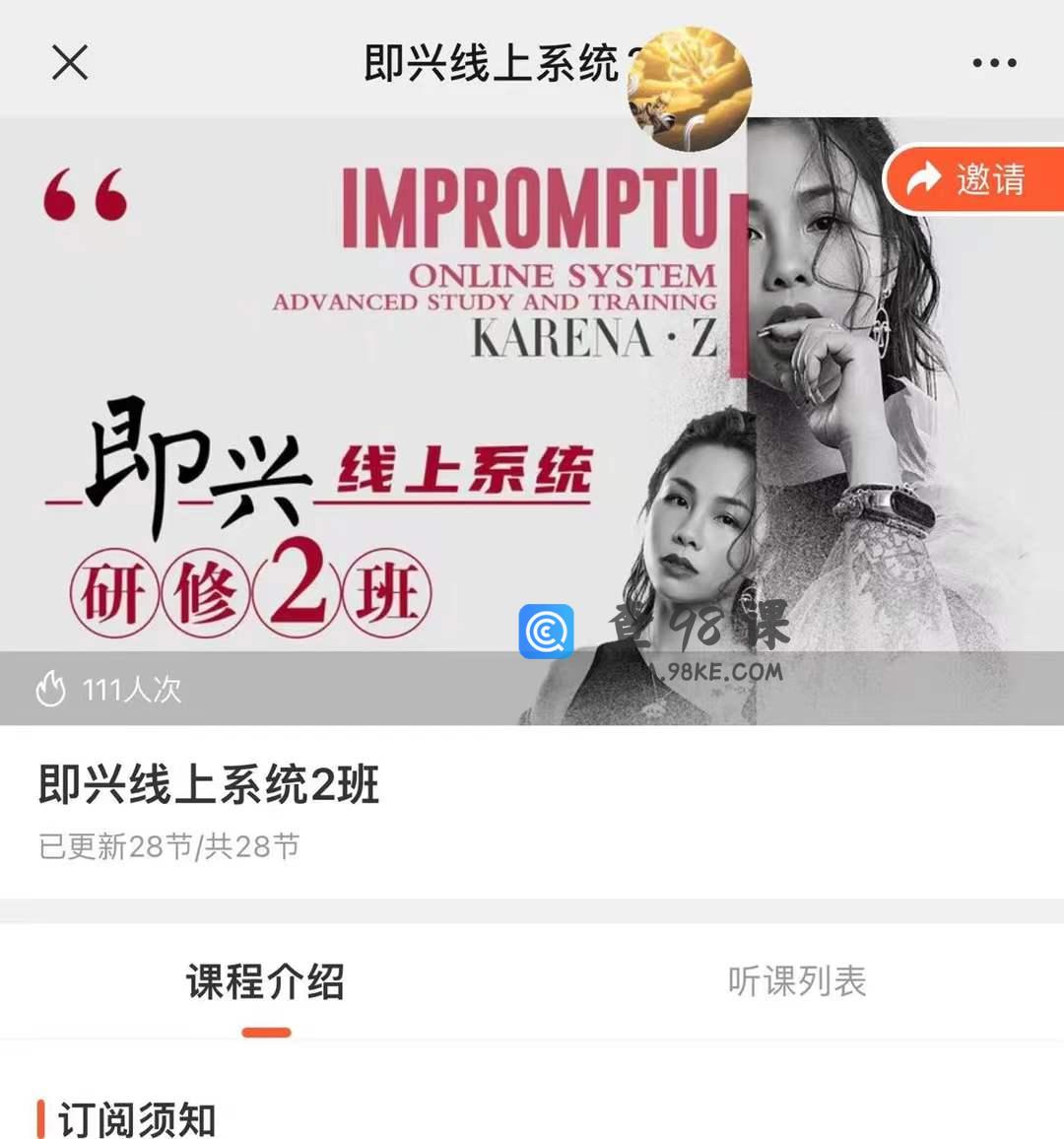Switch to the 听课列表 tab
The width and height of the screenshot is (1064, 1139).
click(x=796, y=980)
